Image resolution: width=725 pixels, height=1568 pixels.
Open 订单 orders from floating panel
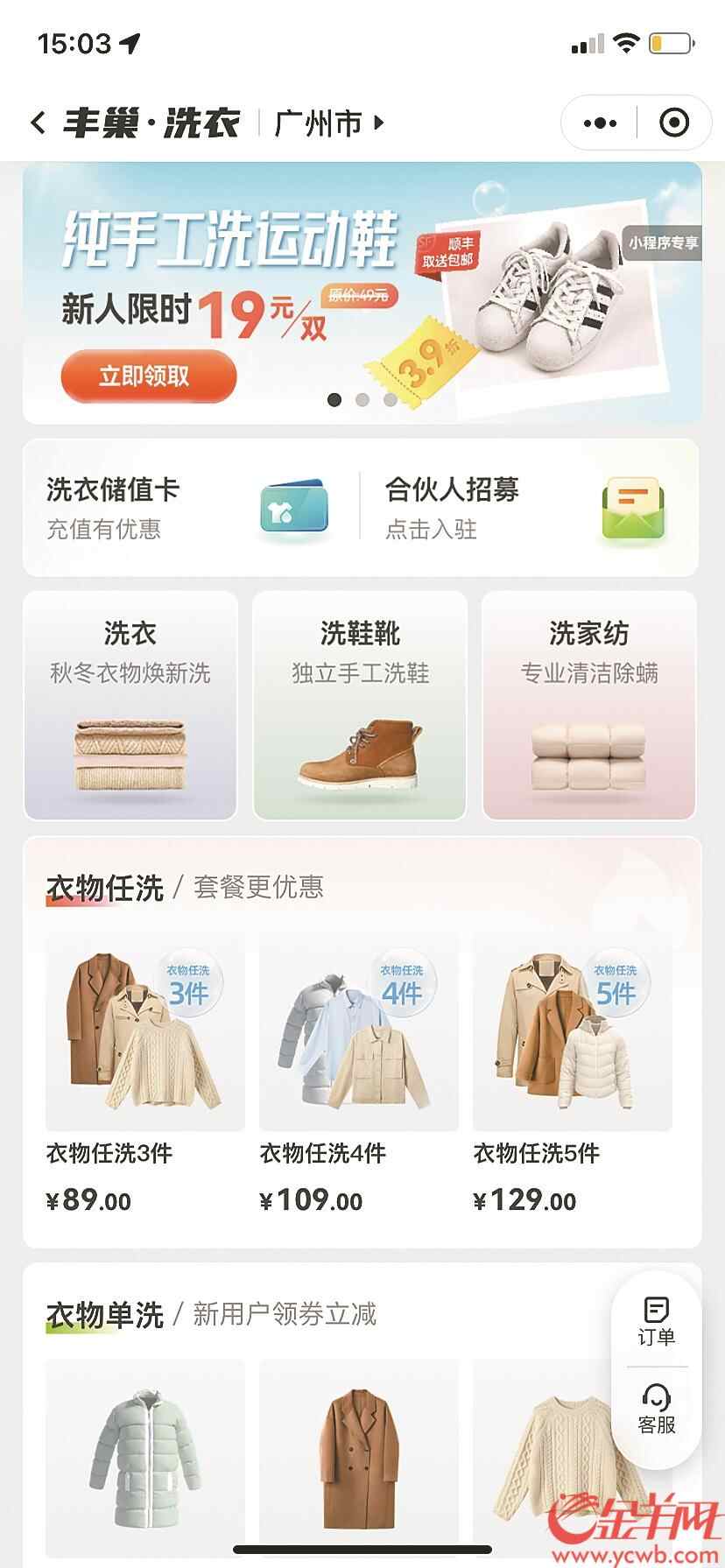pyautogui.click(x=657, y=1322)
